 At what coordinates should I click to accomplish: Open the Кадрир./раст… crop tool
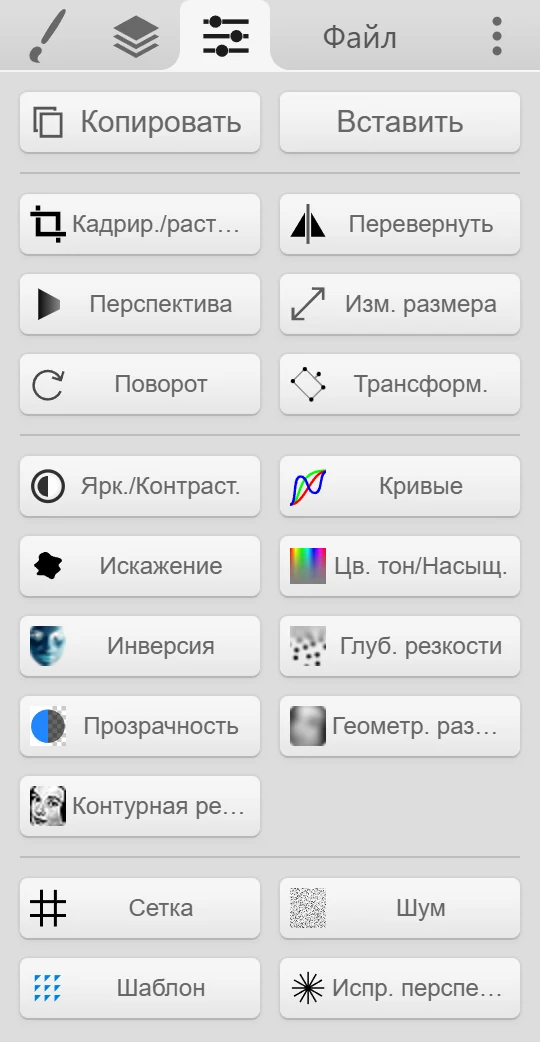coord(140,225)
